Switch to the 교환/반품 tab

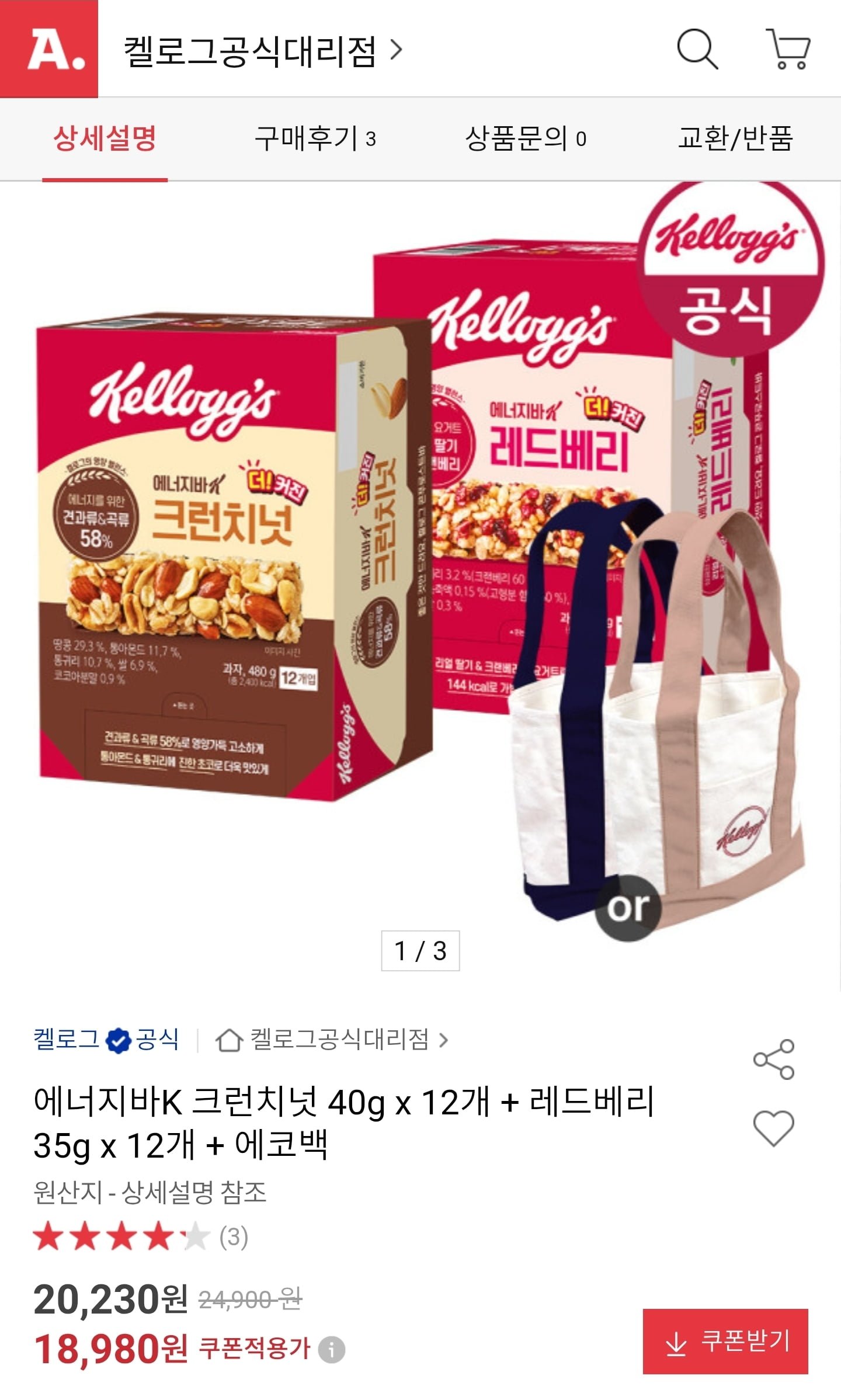tap(735, 139)
